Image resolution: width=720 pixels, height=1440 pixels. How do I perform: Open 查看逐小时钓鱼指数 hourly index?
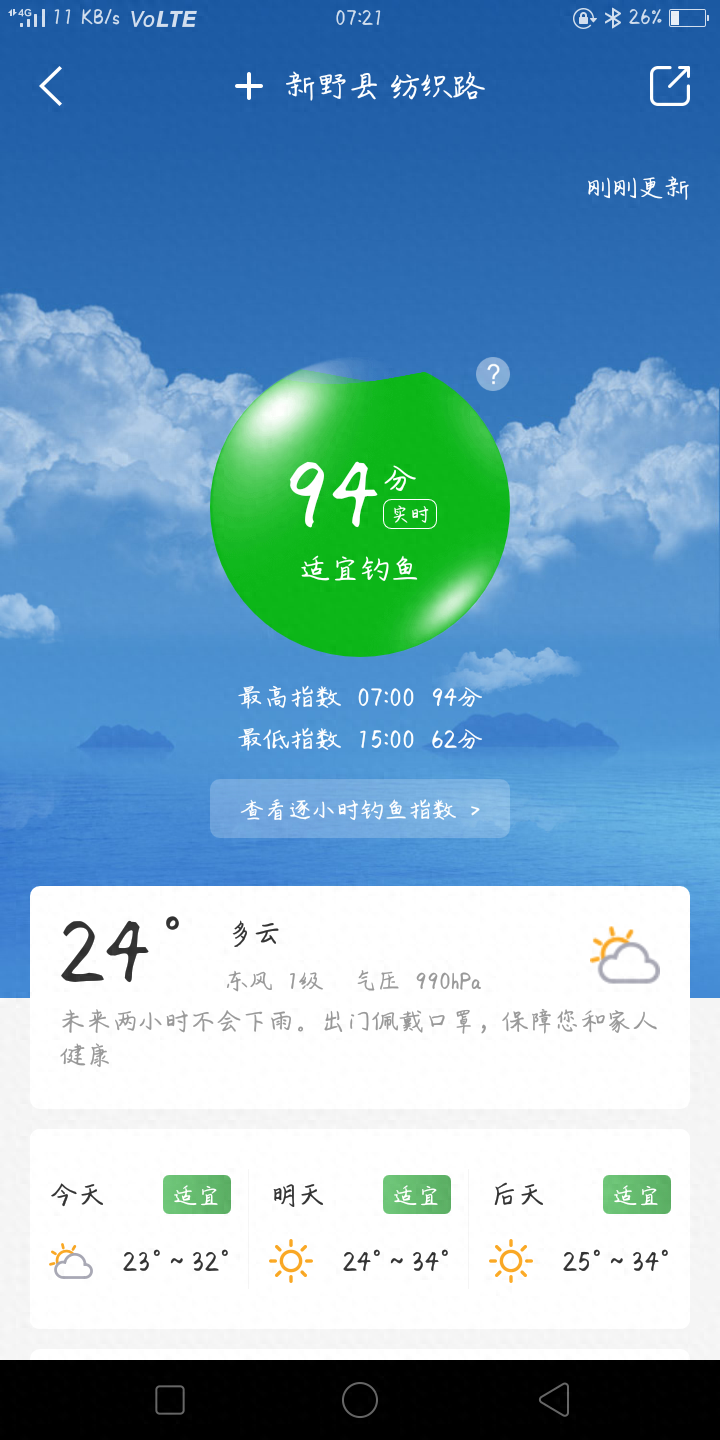click(x=360, y=809)
